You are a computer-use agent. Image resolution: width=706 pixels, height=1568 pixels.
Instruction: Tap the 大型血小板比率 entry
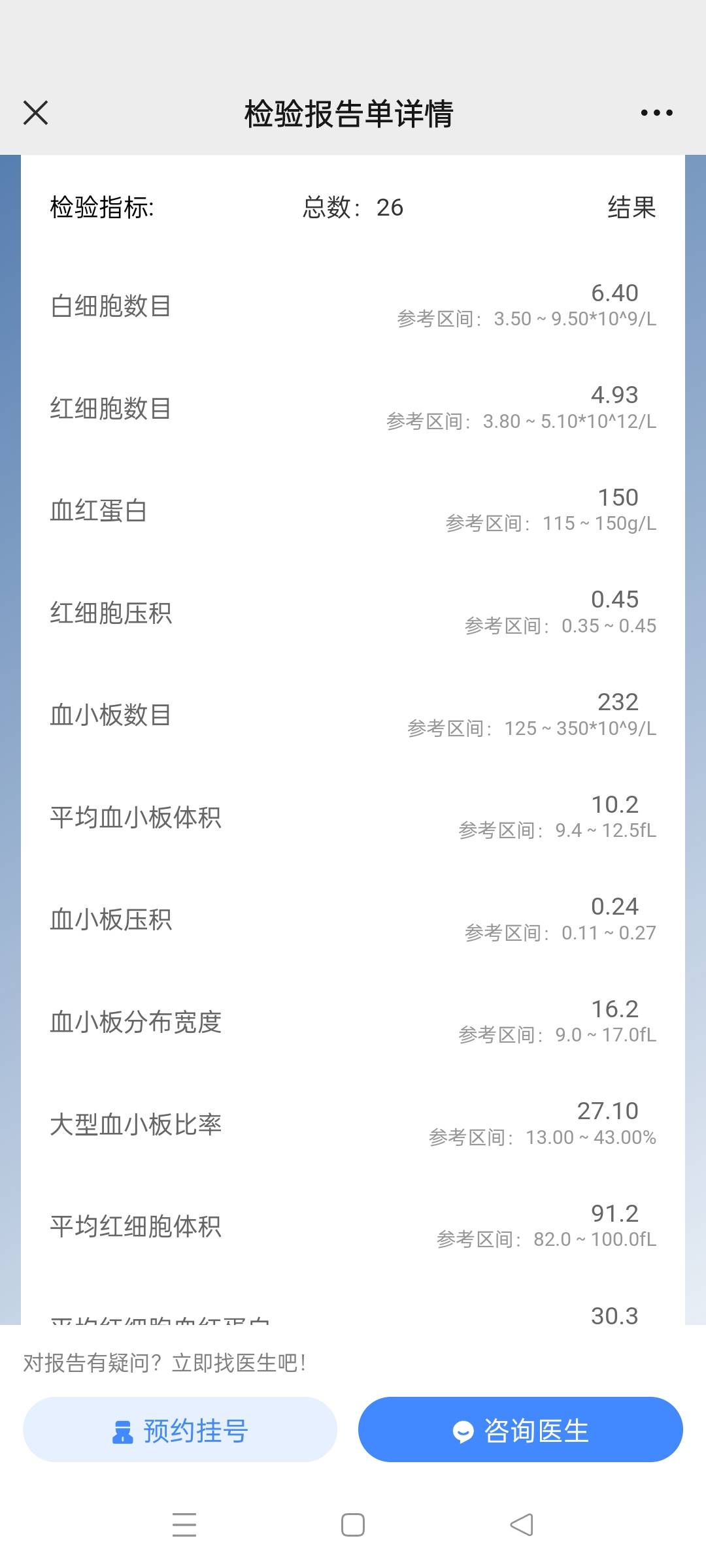coord(353,1124)
